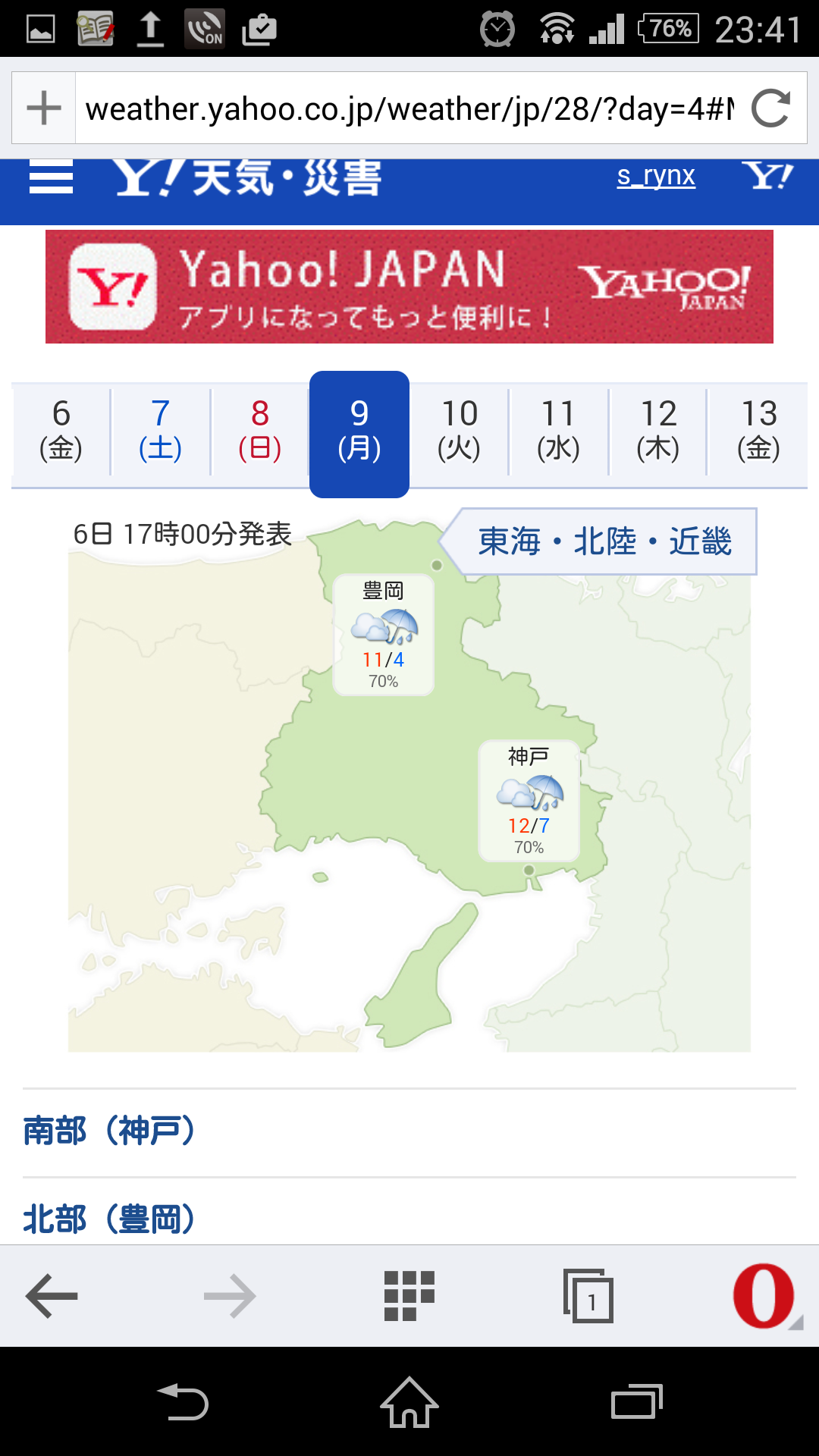
Task: Go to Yahoo Japan top via Y! logo
Action: click(x=767, y=176)
